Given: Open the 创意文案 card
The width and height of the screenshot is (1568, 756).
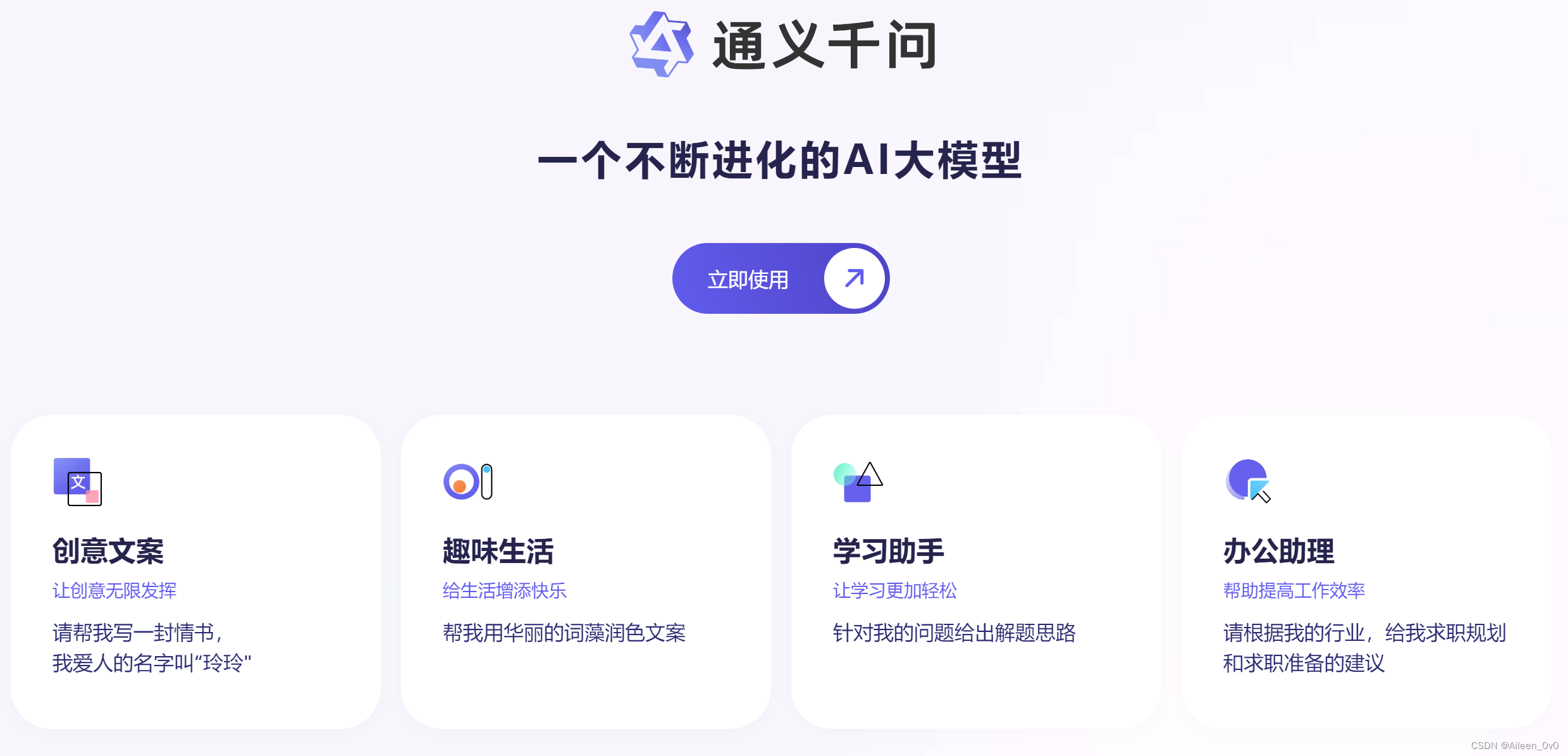Looking at the screenshot, I should click(195, 571).
